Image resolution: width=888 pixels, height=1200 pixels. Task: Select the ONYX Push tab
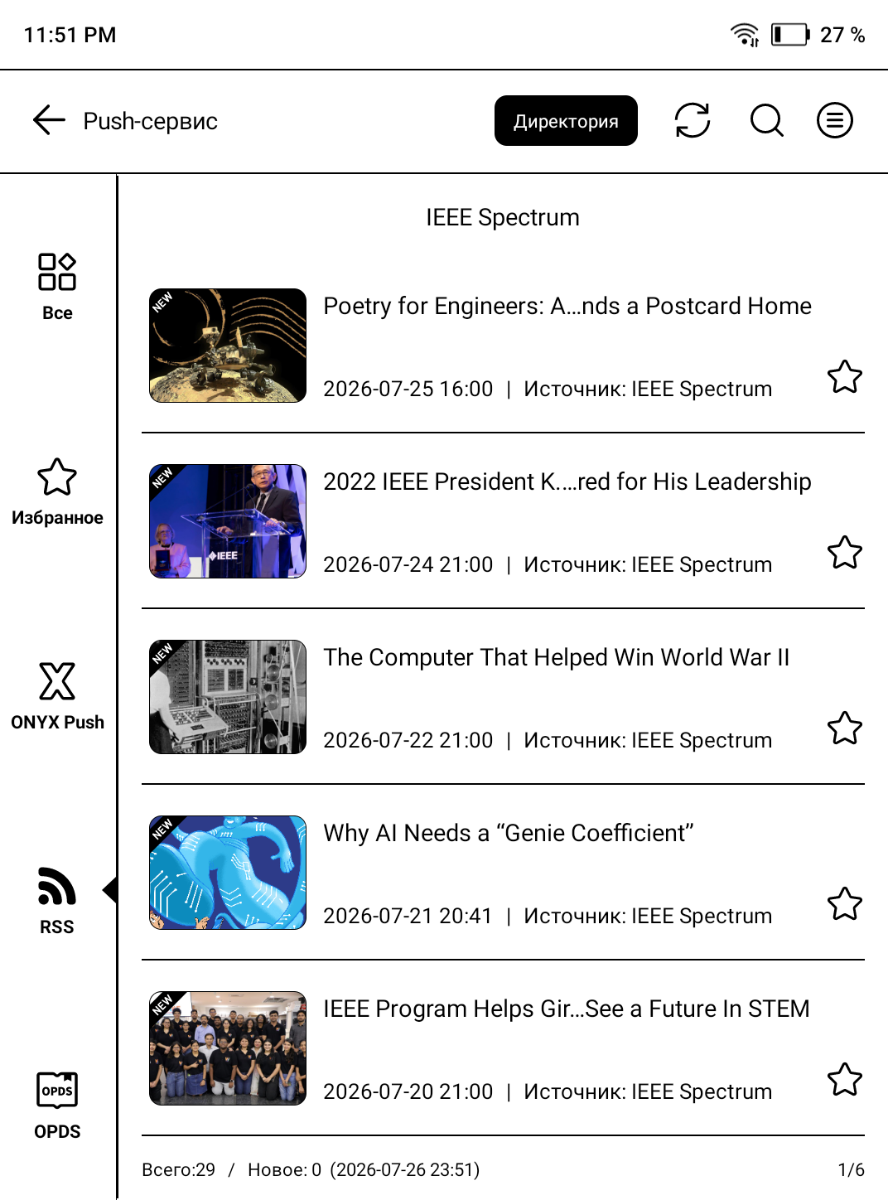tap(57, 696)
